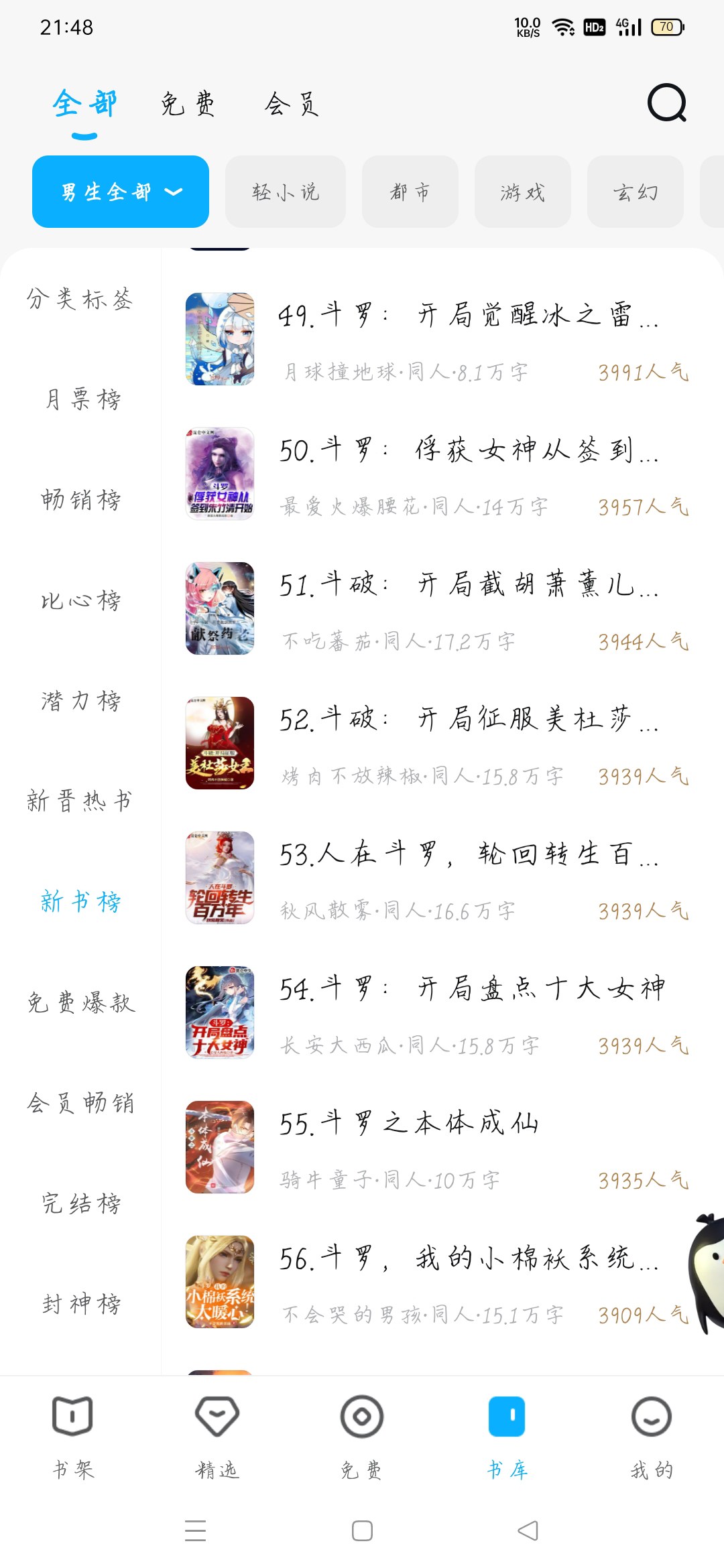Tap the floating penguin mascot
The width and height of the screenshot is (724, 1568).
(707, 1273)
